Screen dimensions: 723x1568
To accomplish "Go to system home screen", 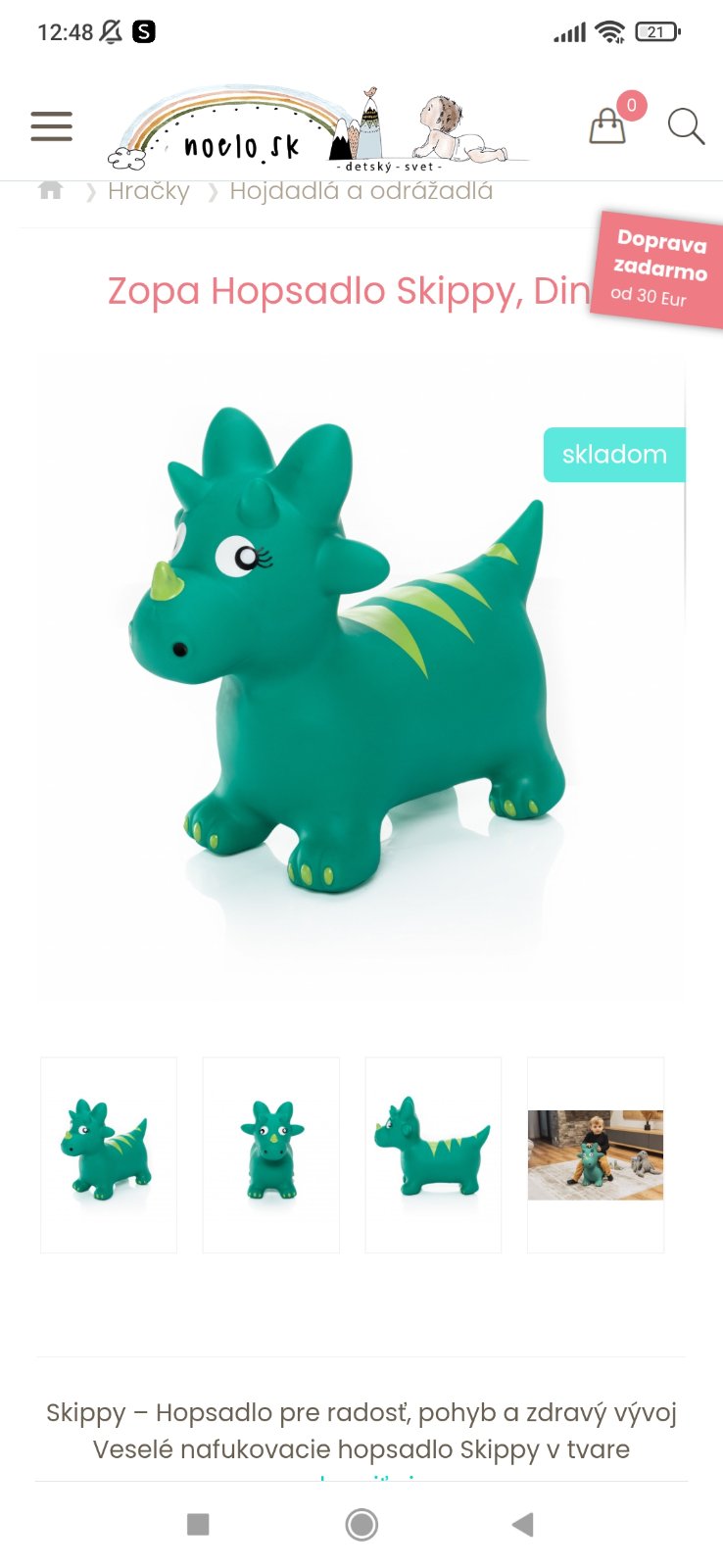I will tap(361, 1524).
